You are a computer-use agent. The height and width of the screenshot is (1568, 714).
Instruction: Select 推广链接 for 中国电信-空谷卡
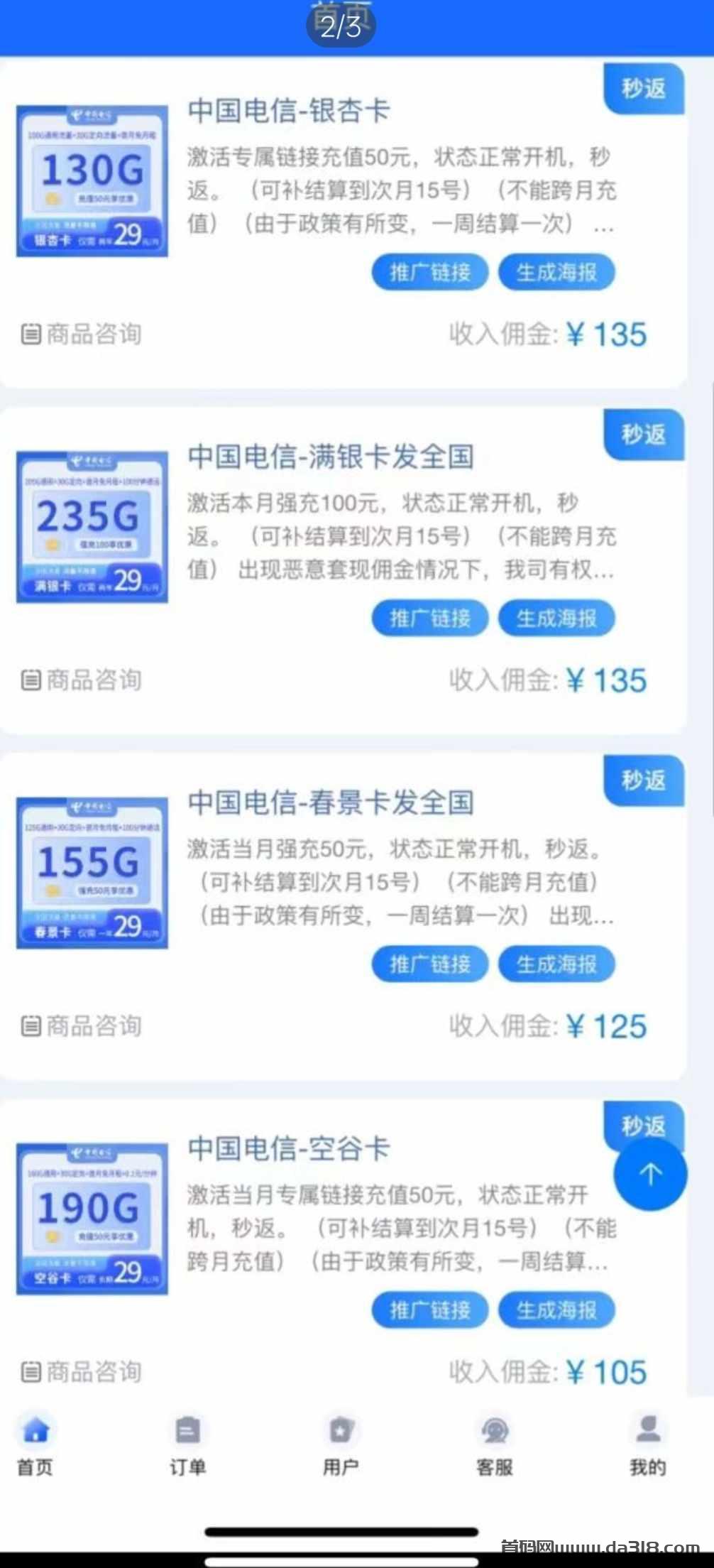pyautogui.click(x=429, y=1310)
